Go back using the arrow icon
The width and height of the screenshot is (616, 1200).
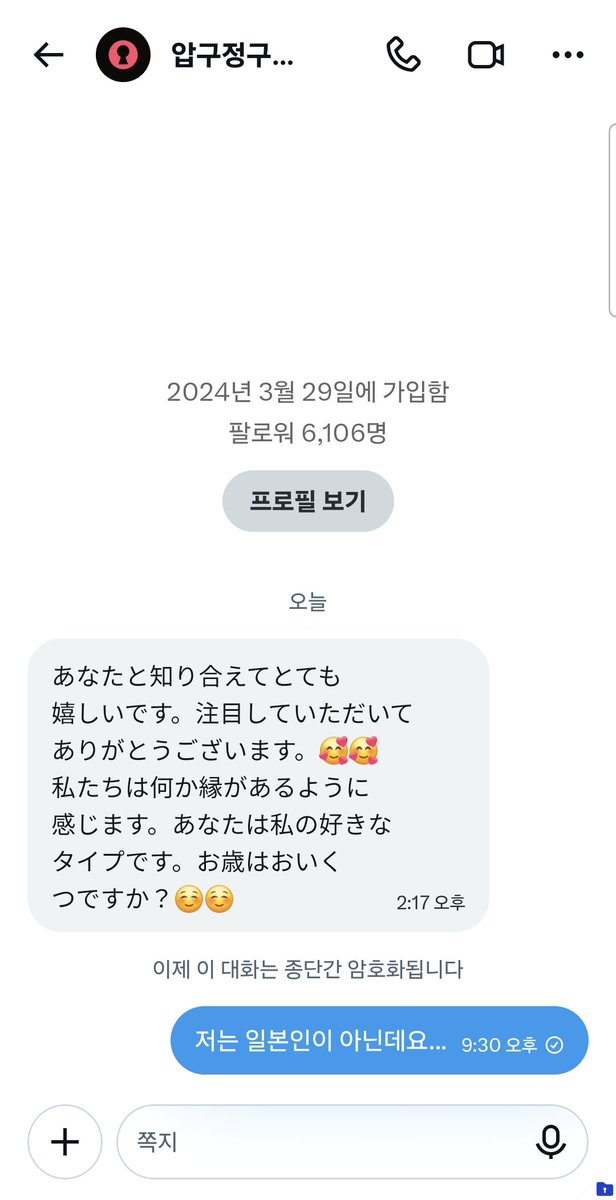pos(49,55)
